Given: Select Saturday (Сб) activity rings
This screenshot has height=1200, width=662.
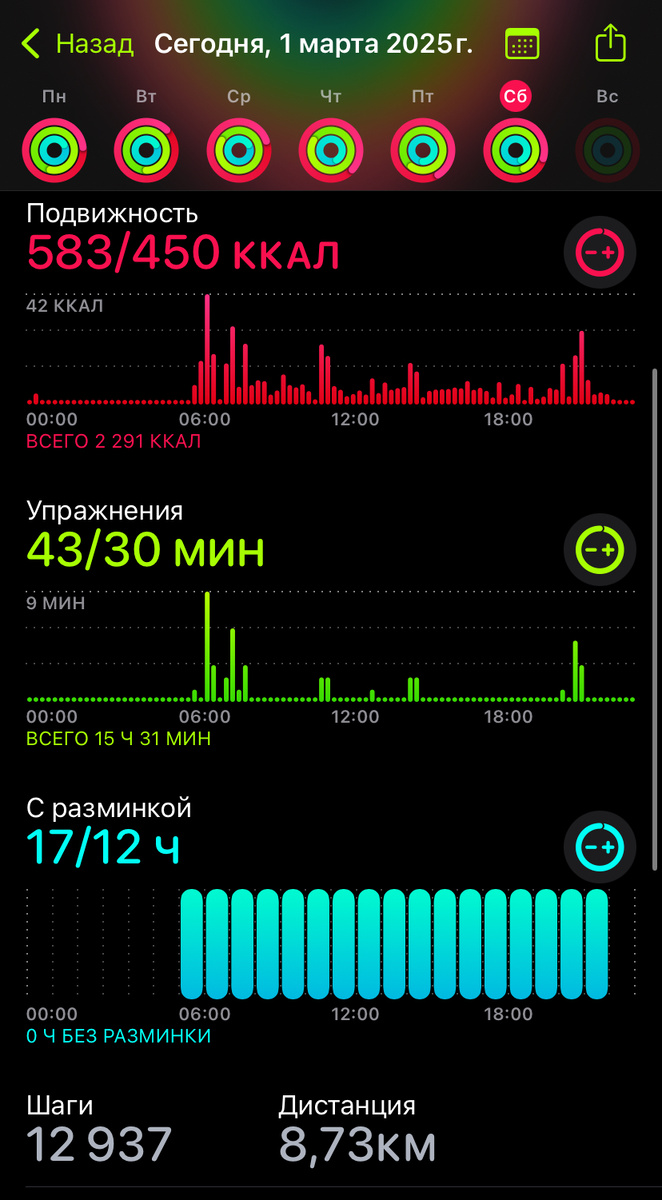Looking at the screenshot, I should (x=515, y=149).
